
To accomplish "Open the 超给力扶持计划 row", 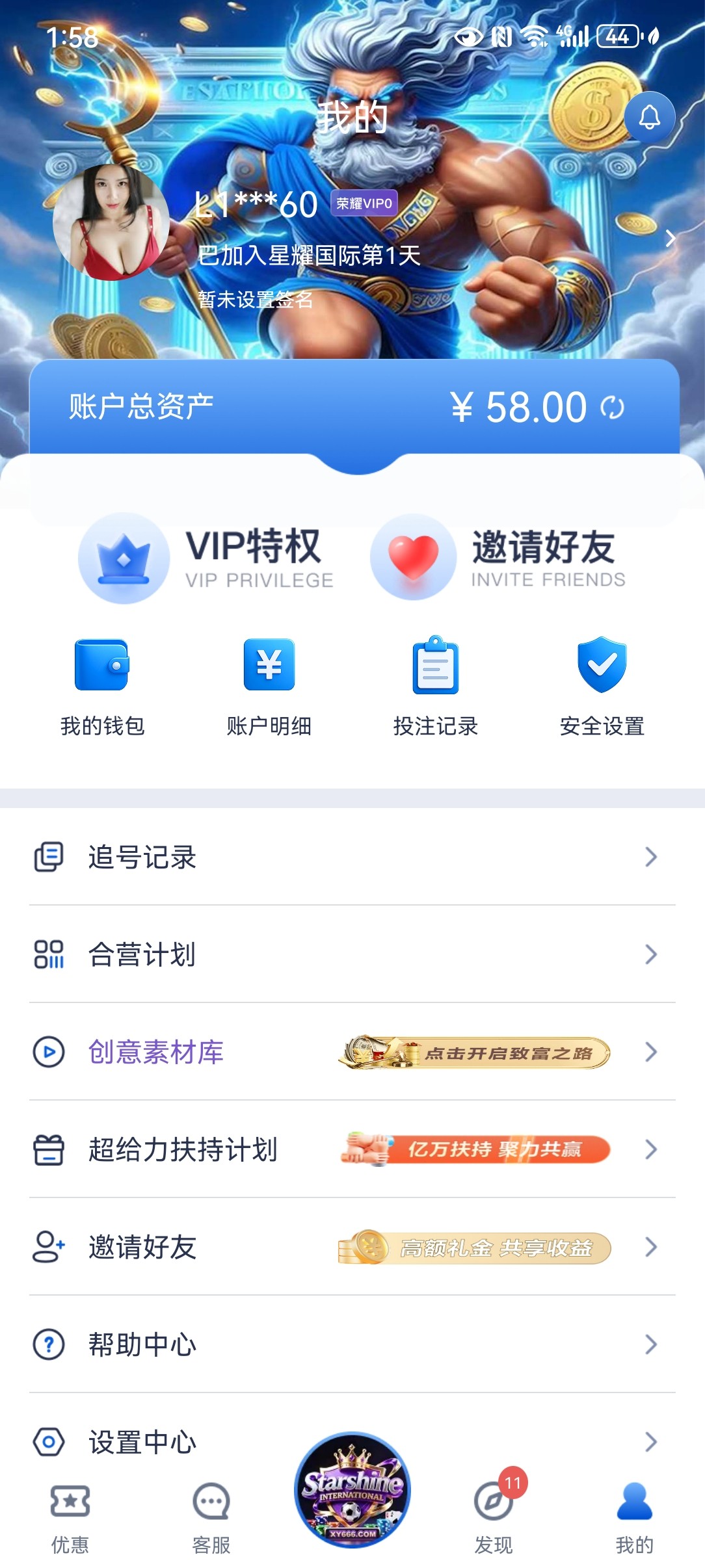I will pos(351,1149).
